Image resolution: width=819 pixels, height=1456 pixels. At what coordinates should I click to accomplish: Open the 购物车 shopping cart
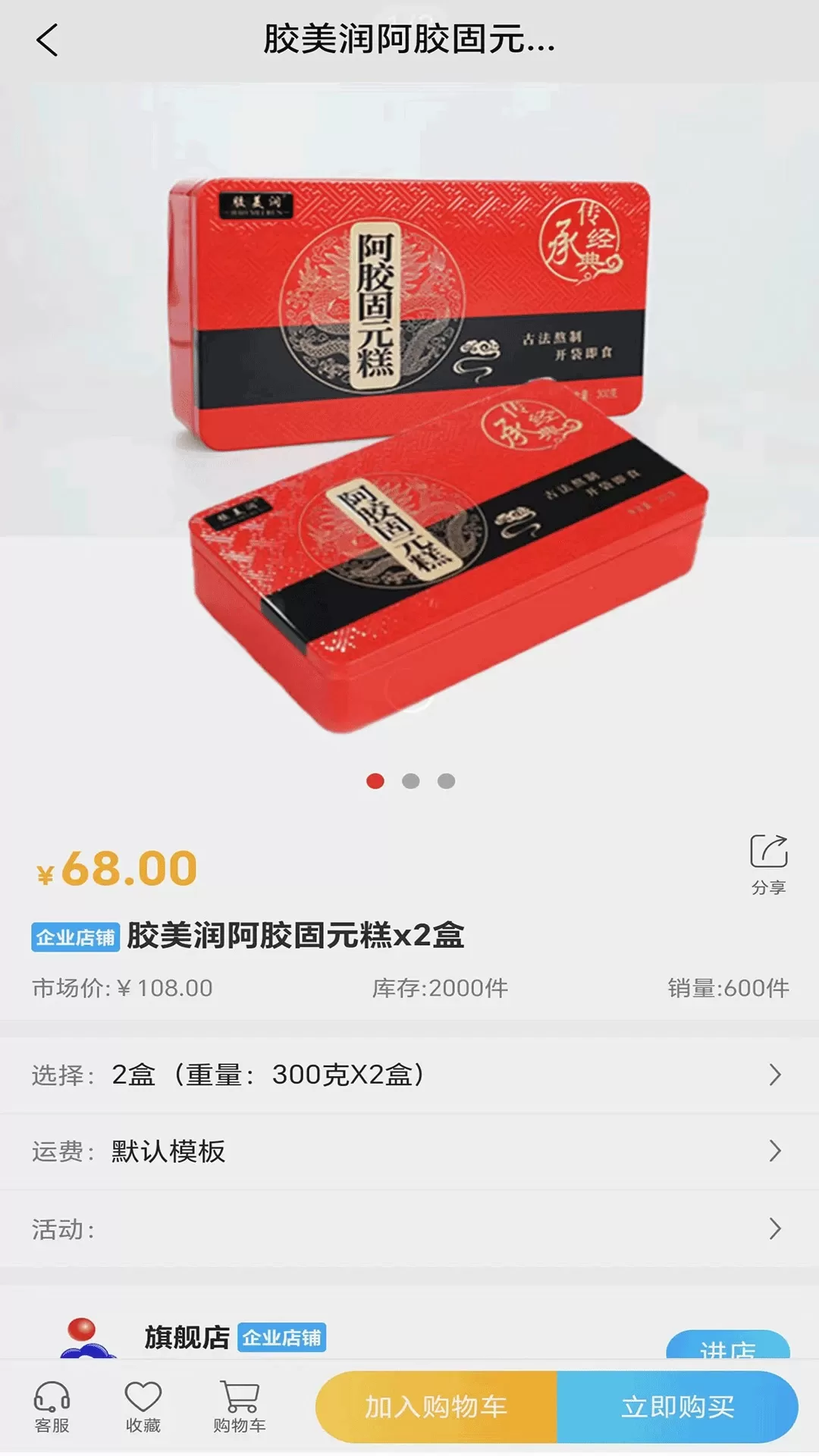click(x=240, y=1407)
